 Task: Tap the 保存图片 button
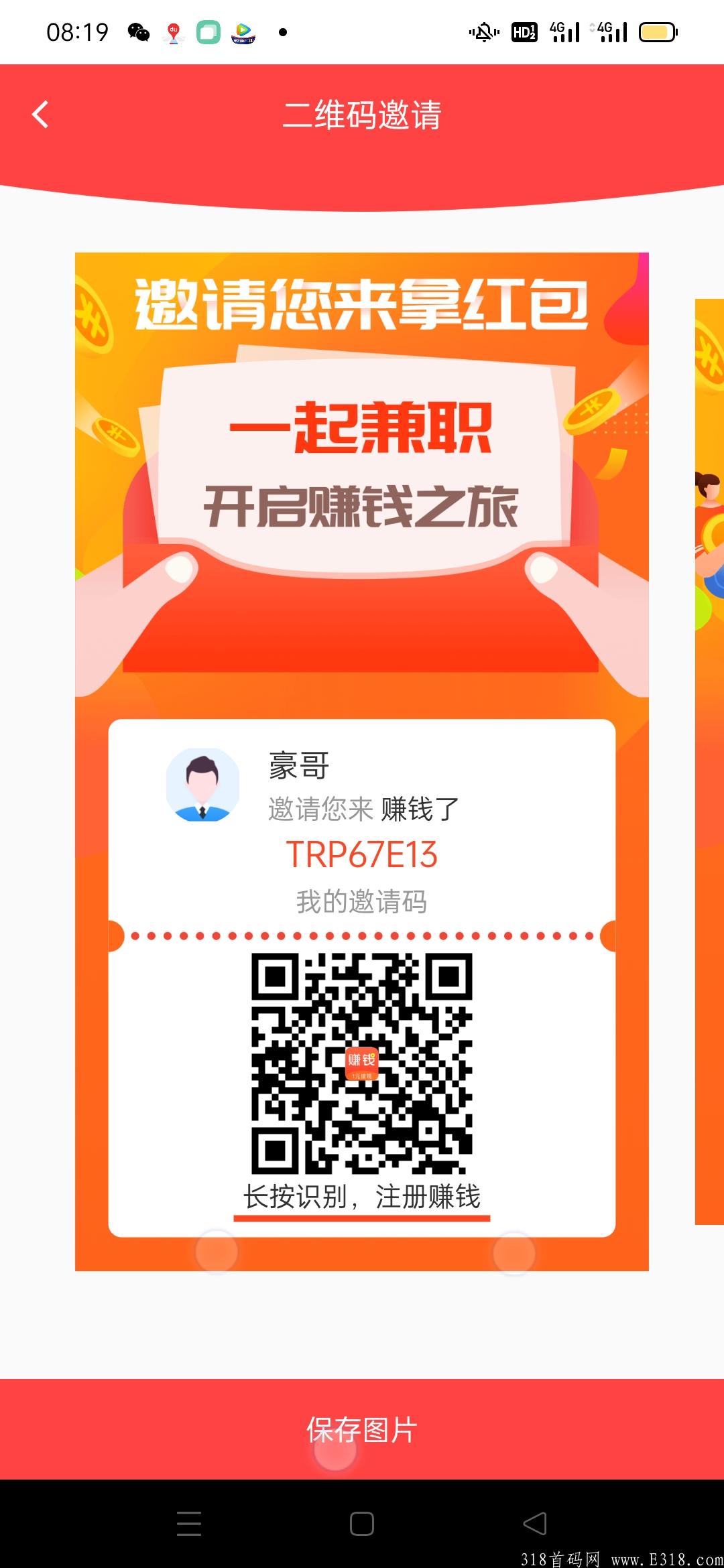pos(362,1429)
